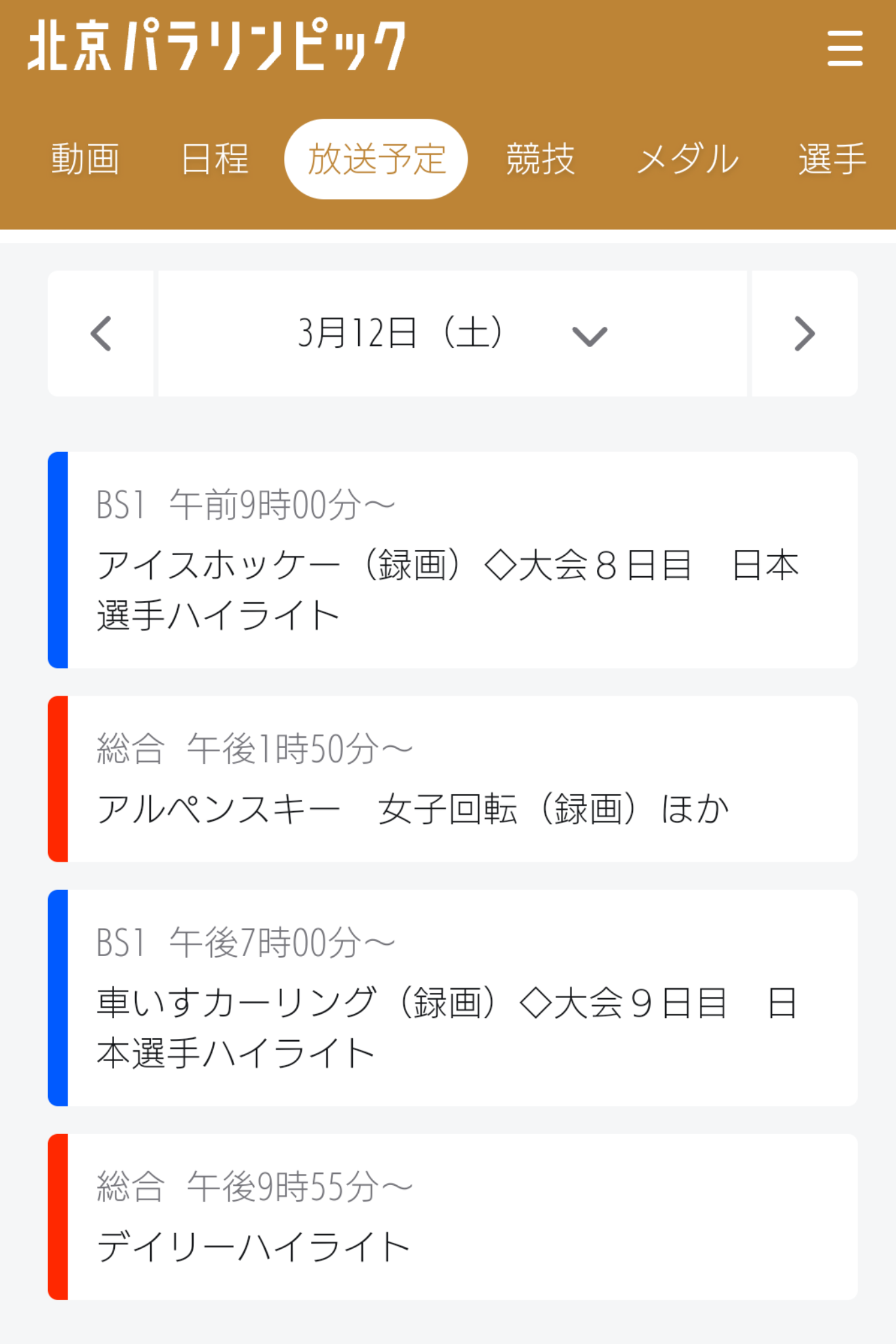Open the 3月12日（土） date selector
The height and width of the screenshot is (1344, 896).
(400, 333)
